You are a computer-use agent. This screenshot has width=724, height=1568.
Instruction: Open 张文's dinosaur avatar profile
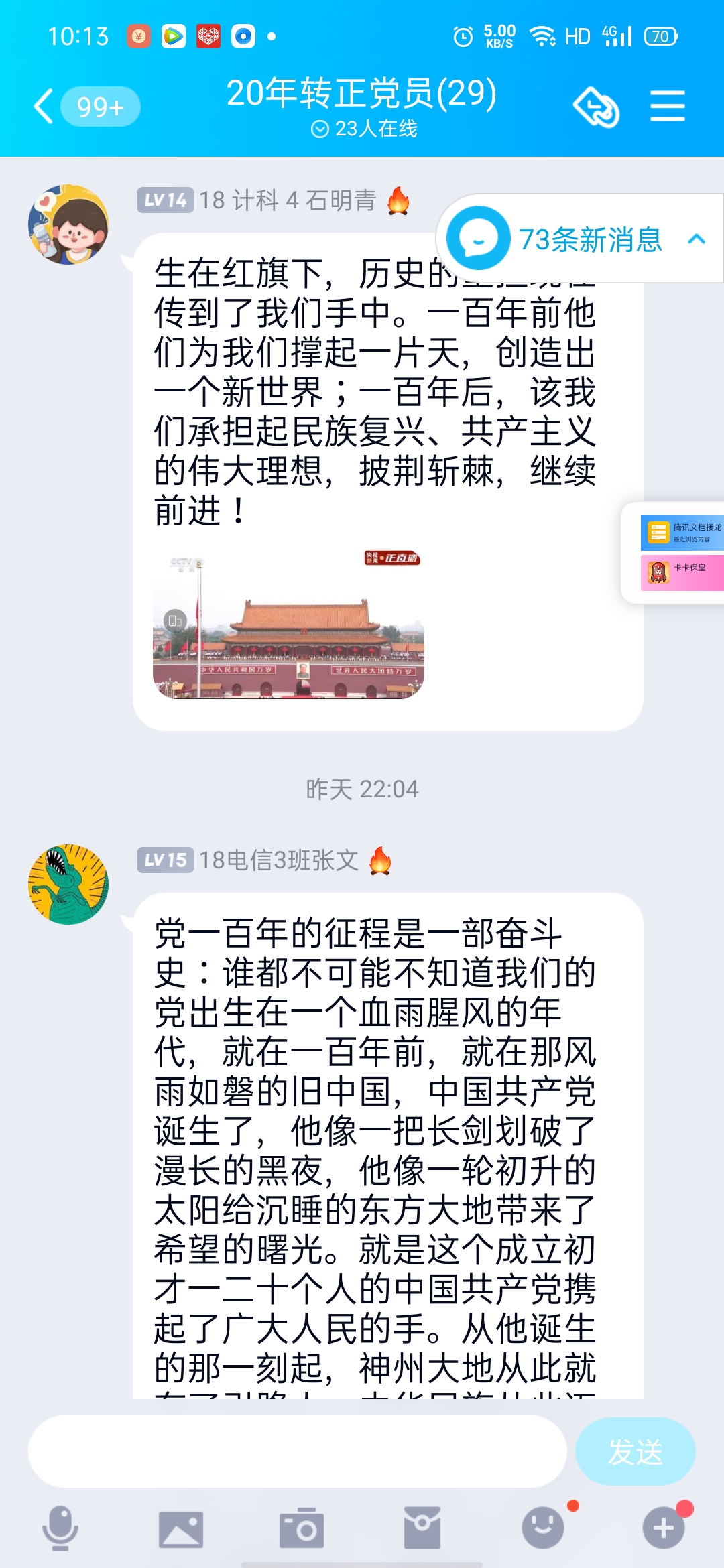(x=68, y=885)
